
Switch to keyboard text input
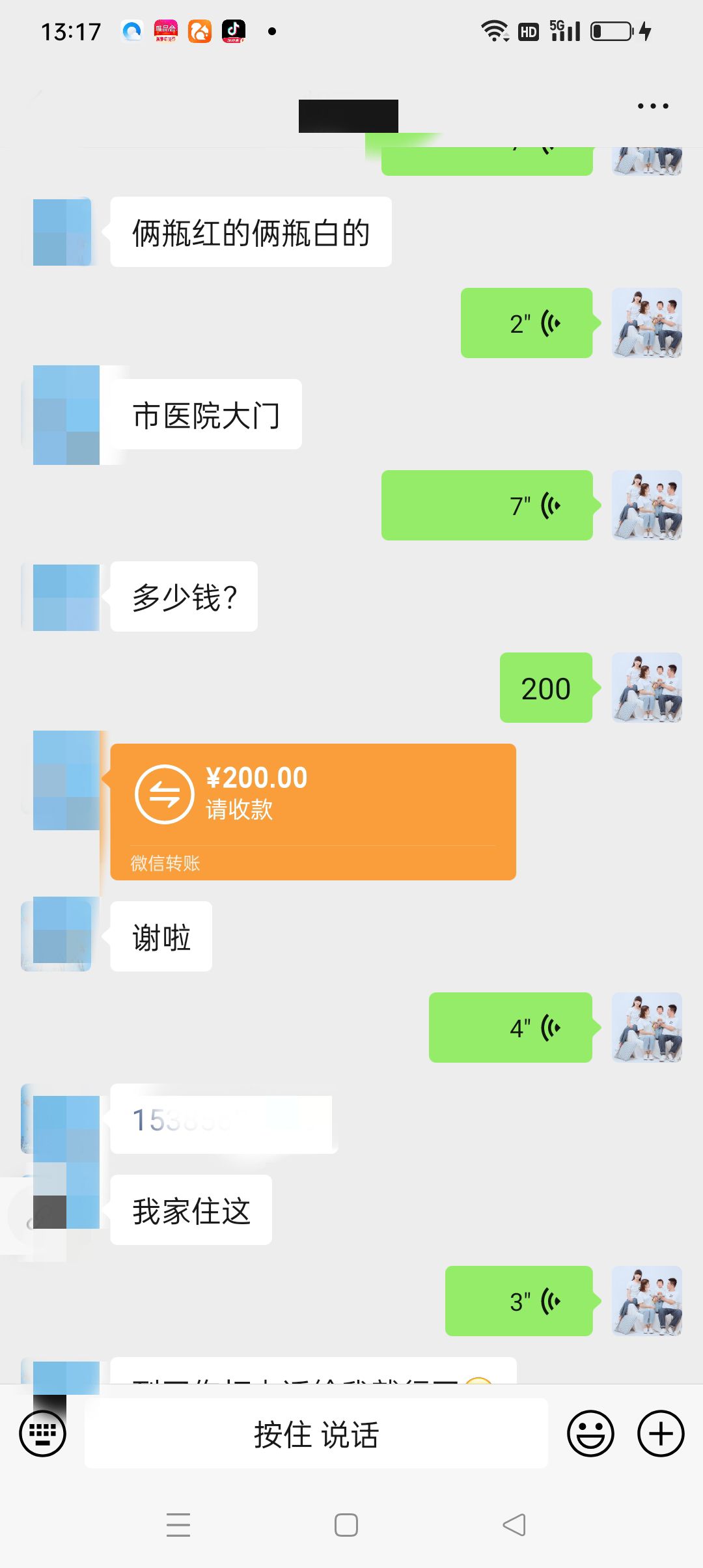[43, 1433]
